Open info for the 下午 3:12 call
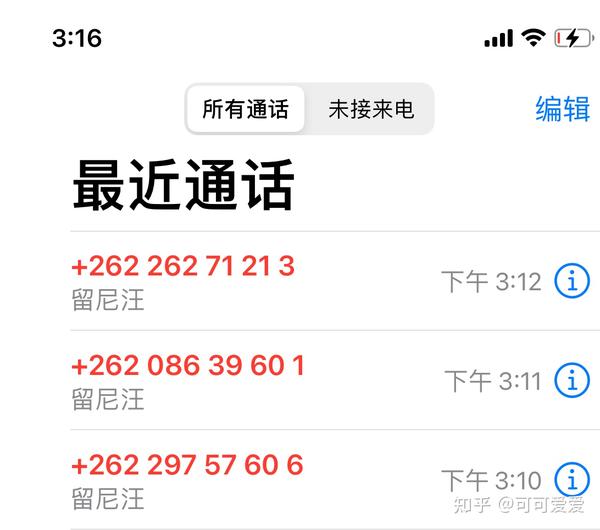 click(x=572, y=282)
